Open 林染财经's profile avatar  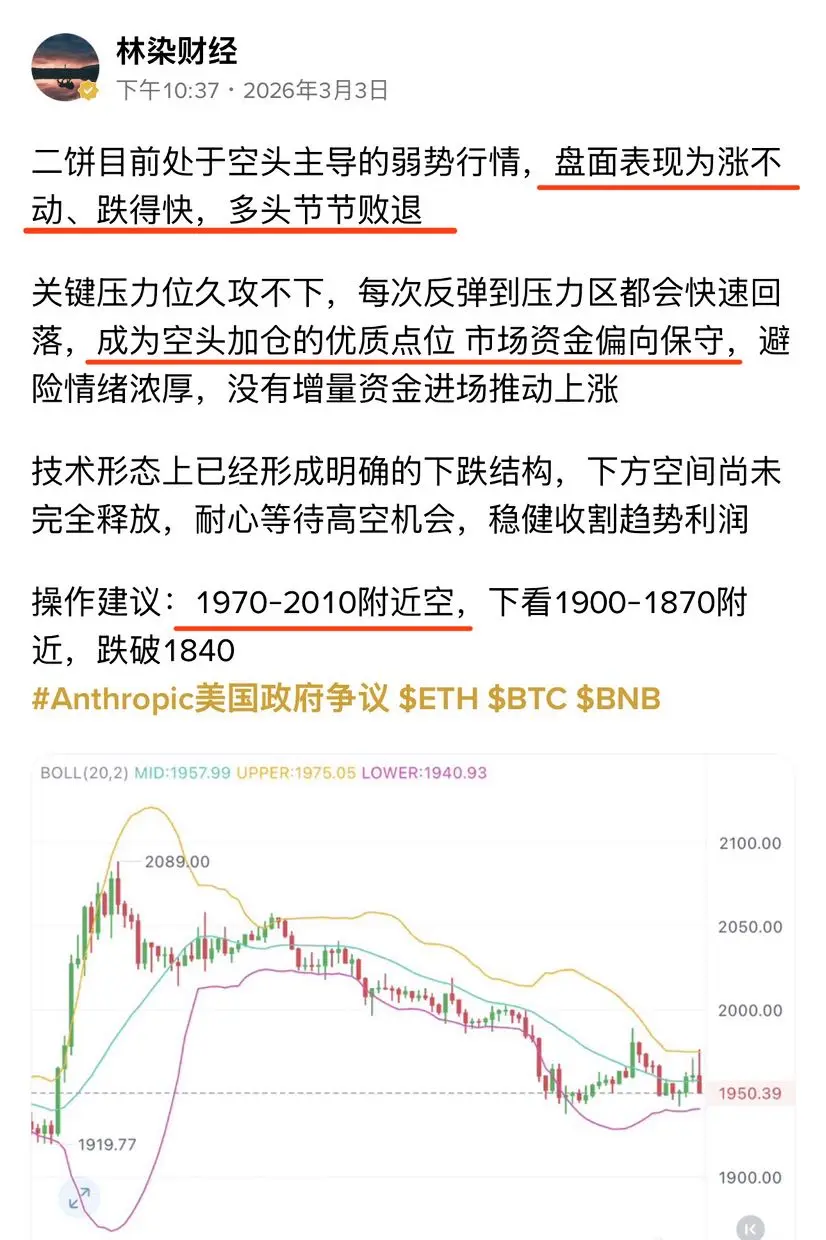[65, 68]
